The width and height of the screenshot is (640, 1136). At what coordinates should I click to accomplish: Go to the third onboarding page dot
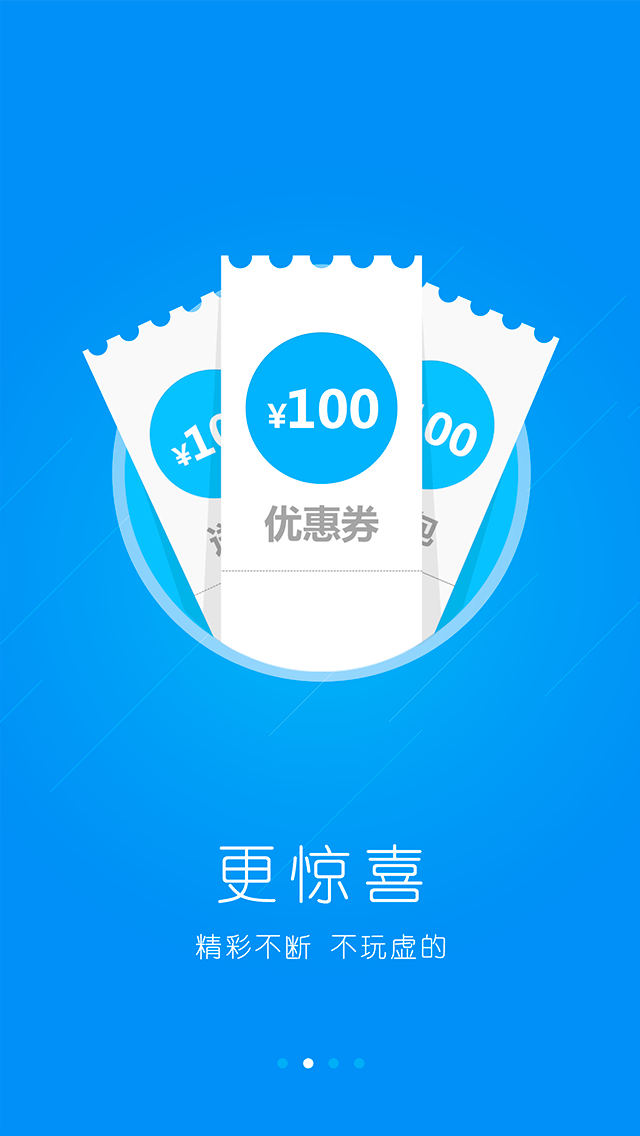334,1063
